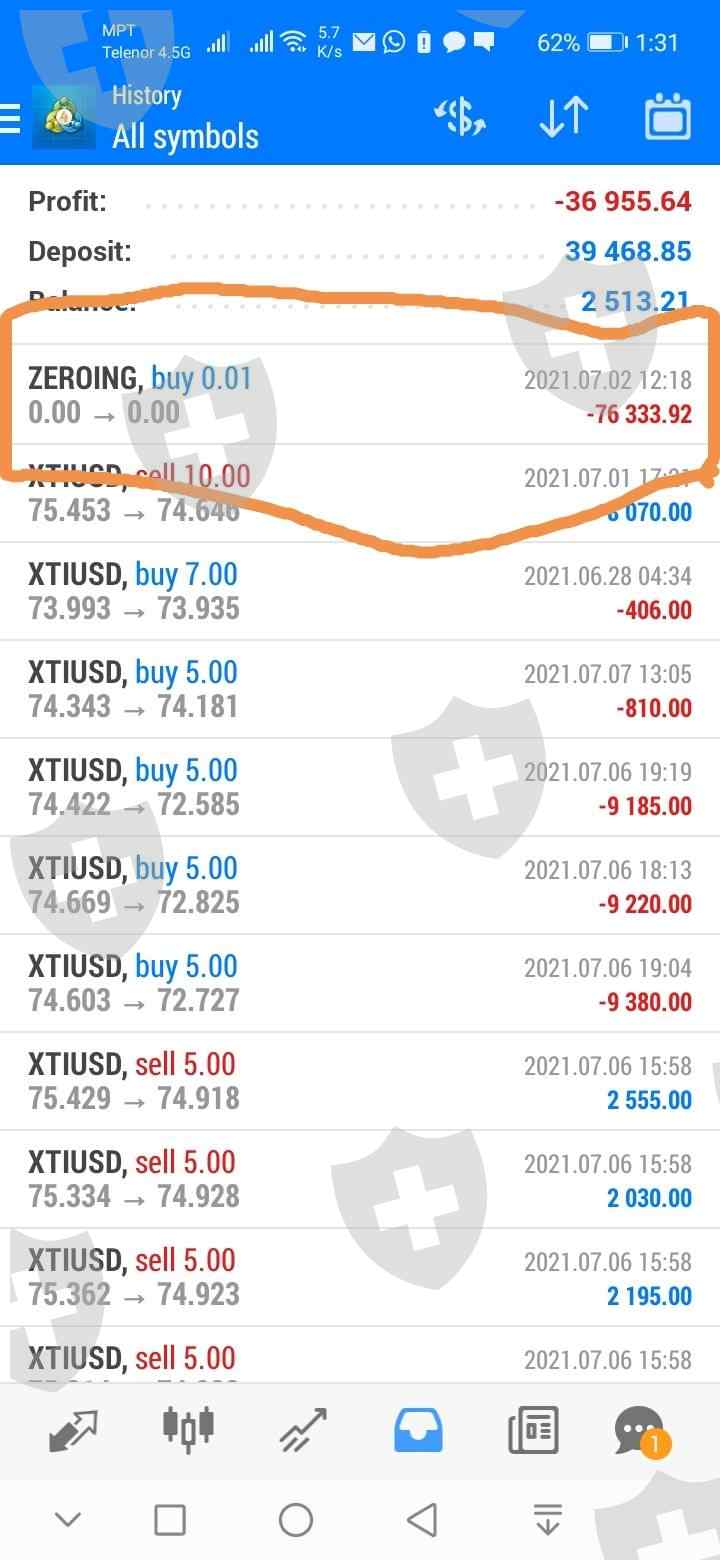Select the XTIUSD trade with -810.00 loss

click(x=360, y=689)
